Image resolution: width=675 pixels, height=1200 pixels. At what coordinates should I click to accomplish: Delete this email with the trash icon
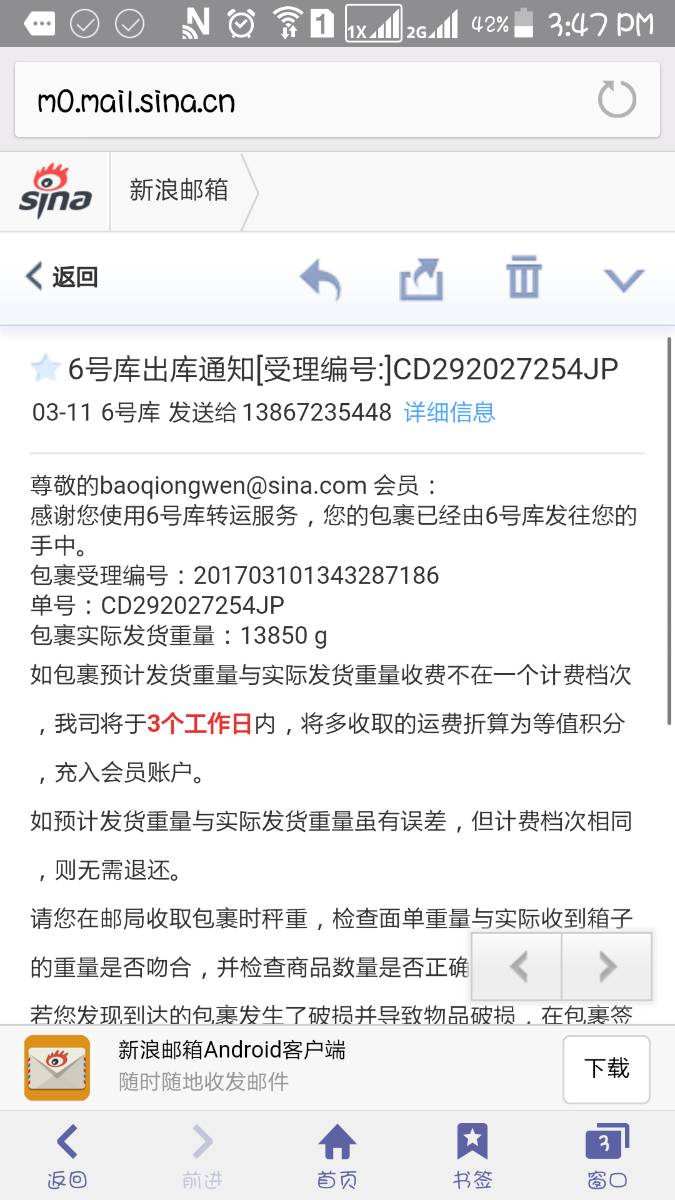[x=523, y=277]
